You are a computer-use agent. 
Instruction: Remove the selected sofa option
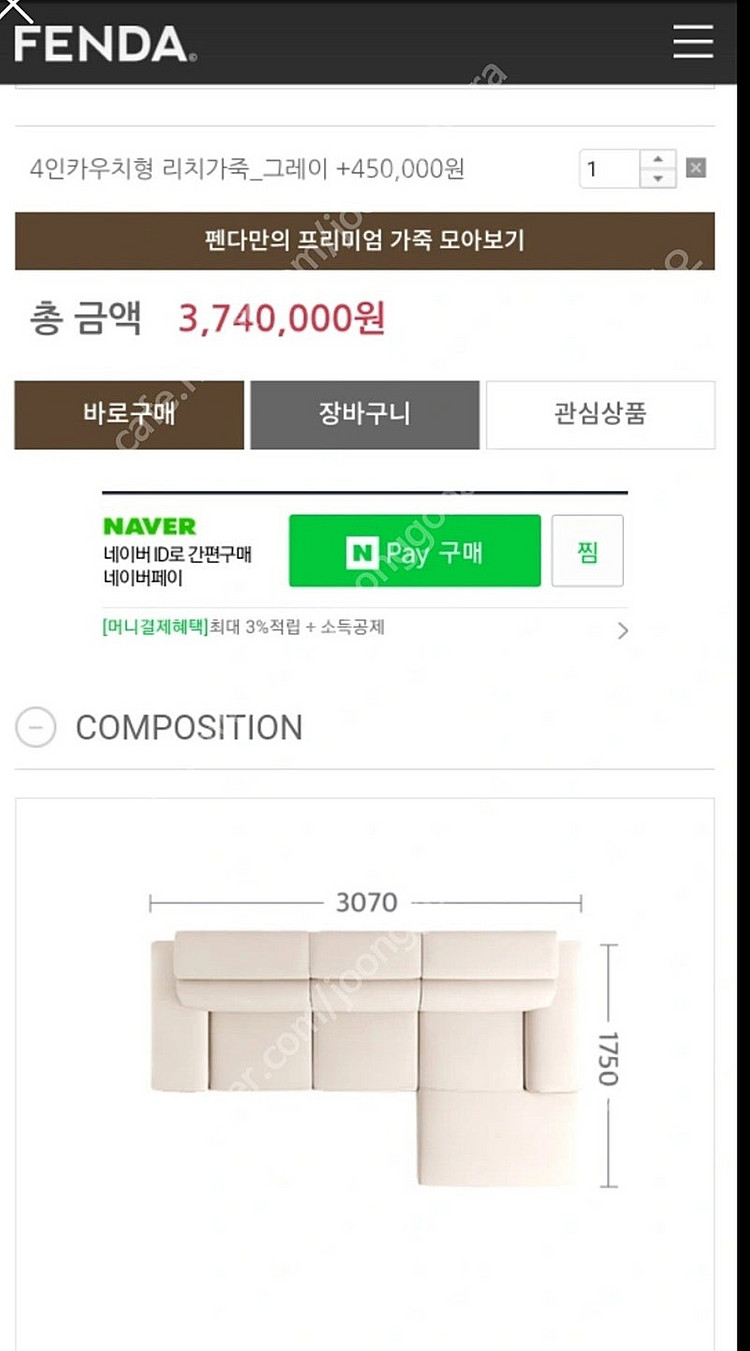(695, 168)
